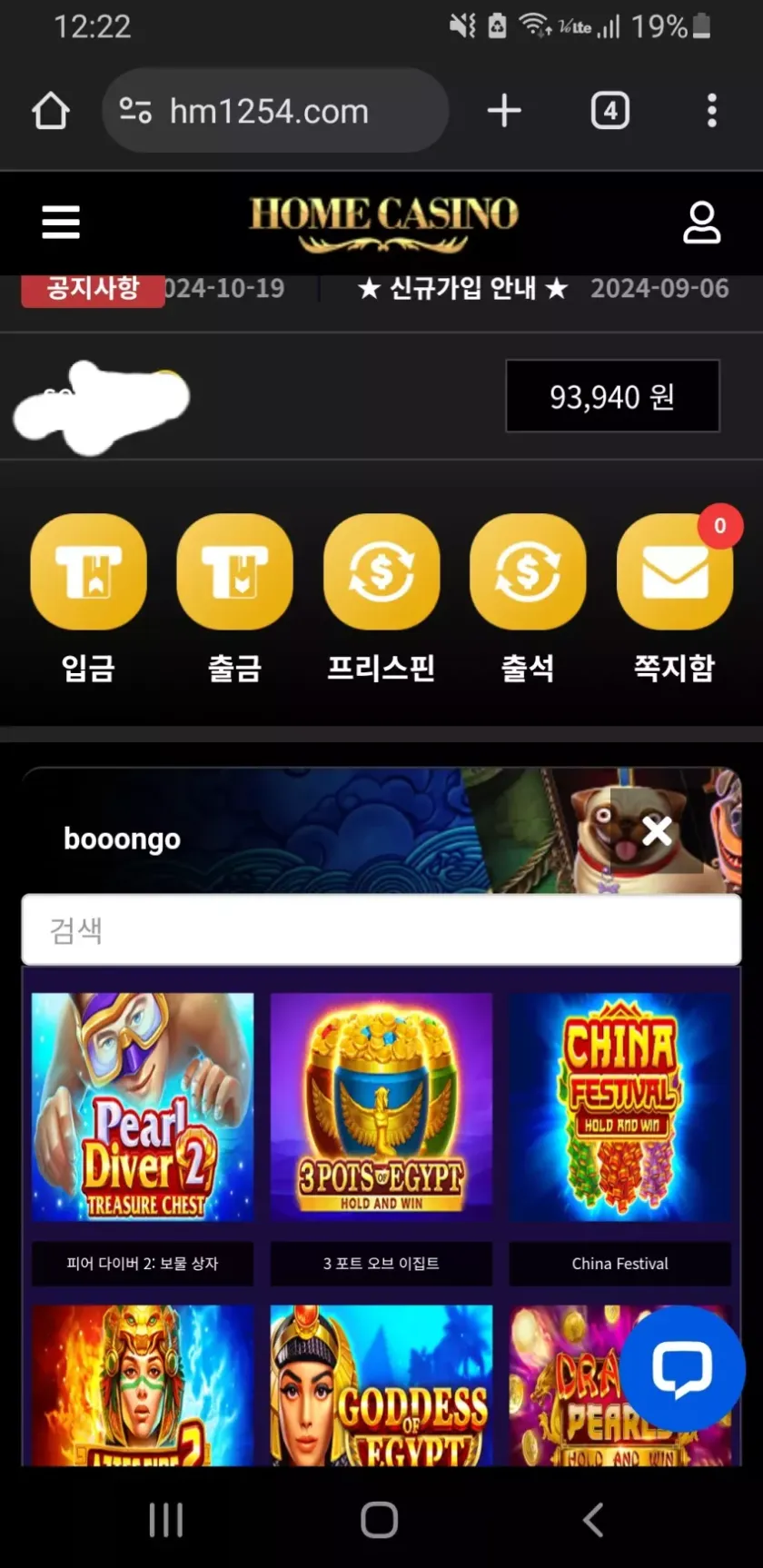Open the 쪽지함 message inbox
763x1568 pixels.
coord(674,572)
